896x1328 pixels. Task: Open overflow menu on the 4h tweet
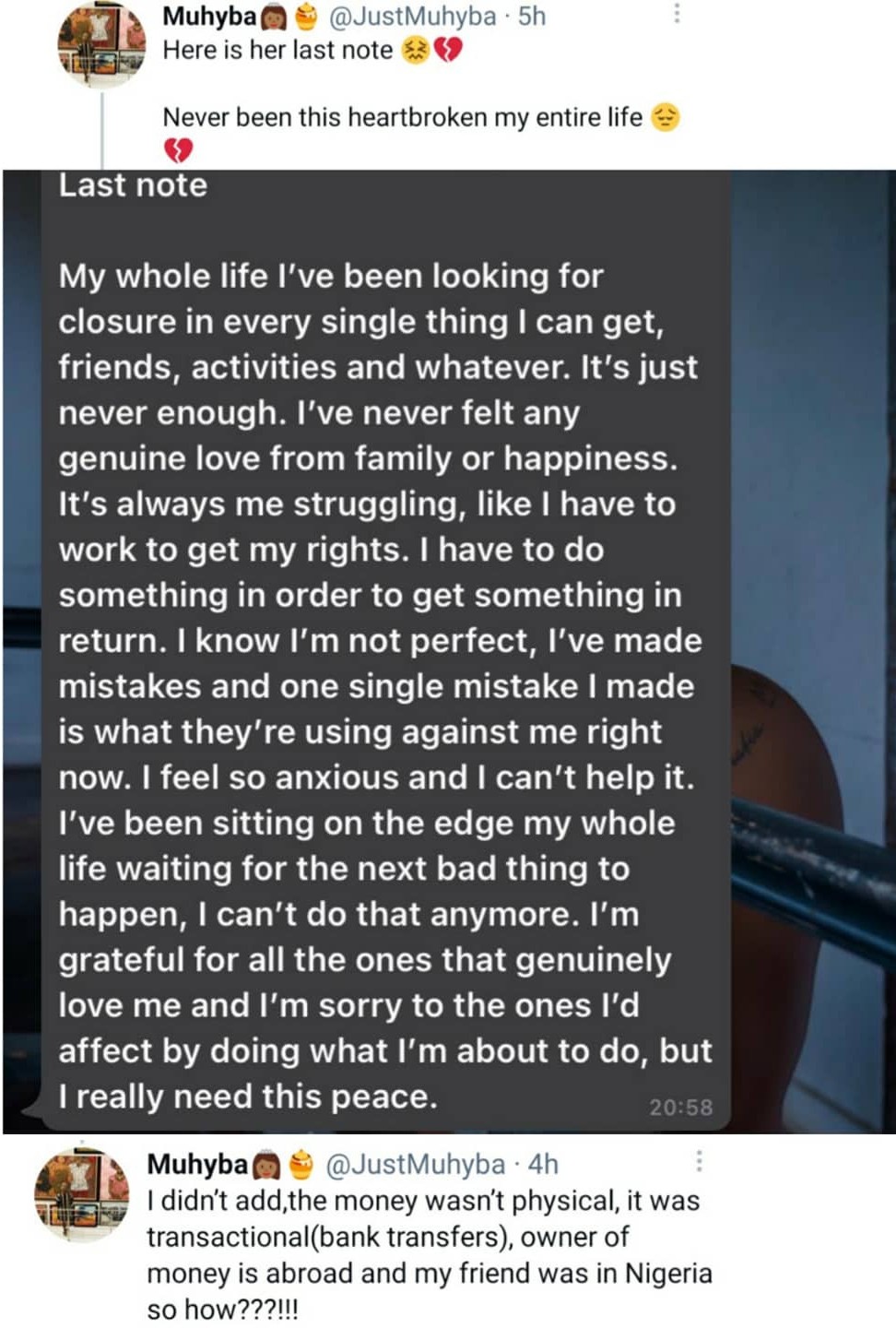699,1161
